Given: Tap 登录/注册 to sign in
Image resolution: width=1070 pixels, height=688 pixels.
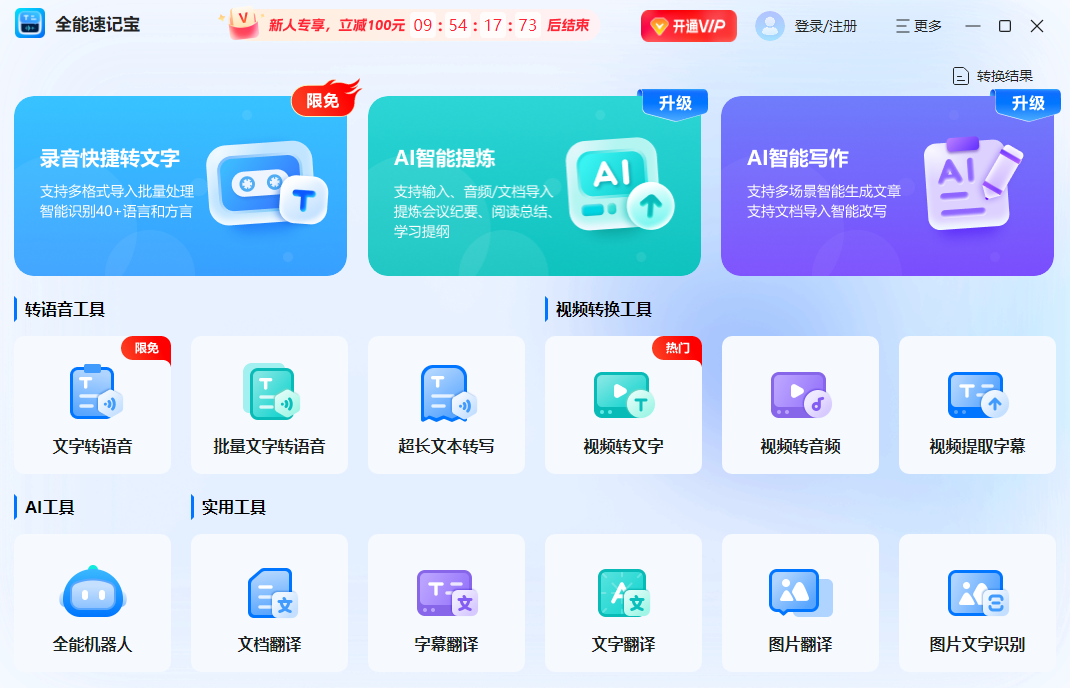Looking at the screenshot, I should (807, 26).
